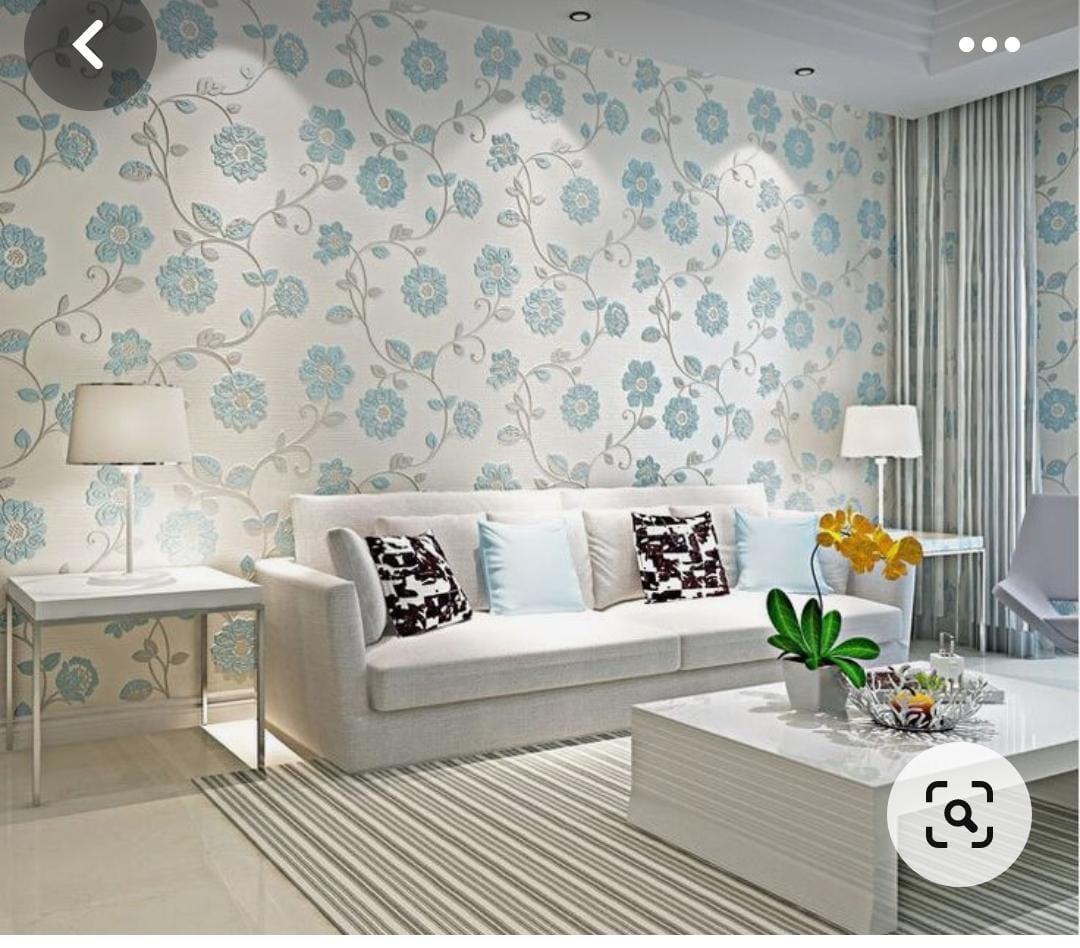Go back using the arrow button
This screenshot has height=948, width=1080.
click(89, 45)
